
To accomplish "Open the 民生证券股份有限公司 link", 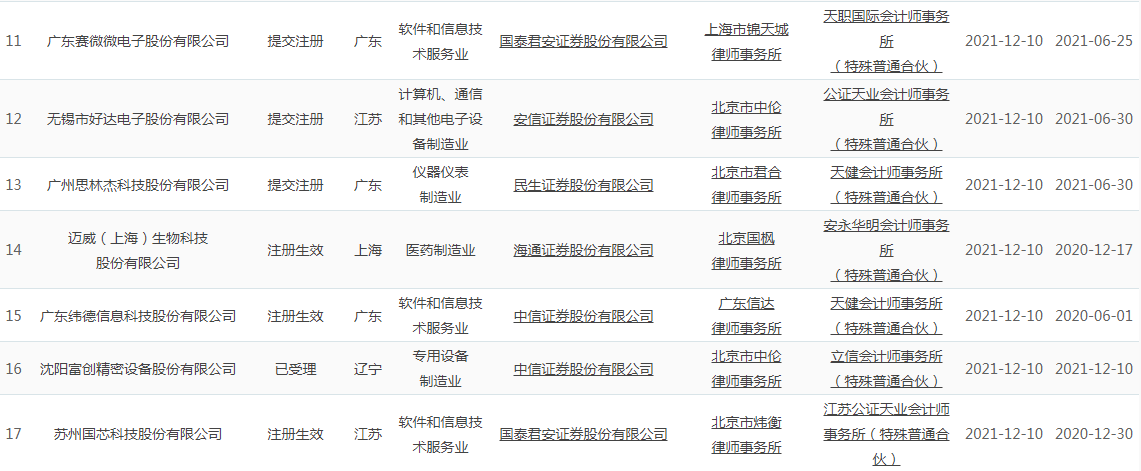I will click(x=583, y=185).
